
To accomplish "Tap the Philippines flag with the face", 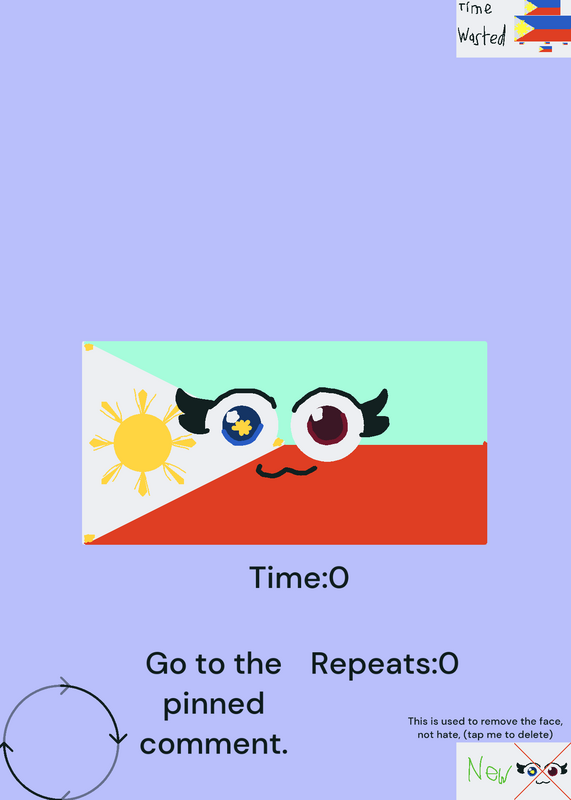I will [285, 442].
